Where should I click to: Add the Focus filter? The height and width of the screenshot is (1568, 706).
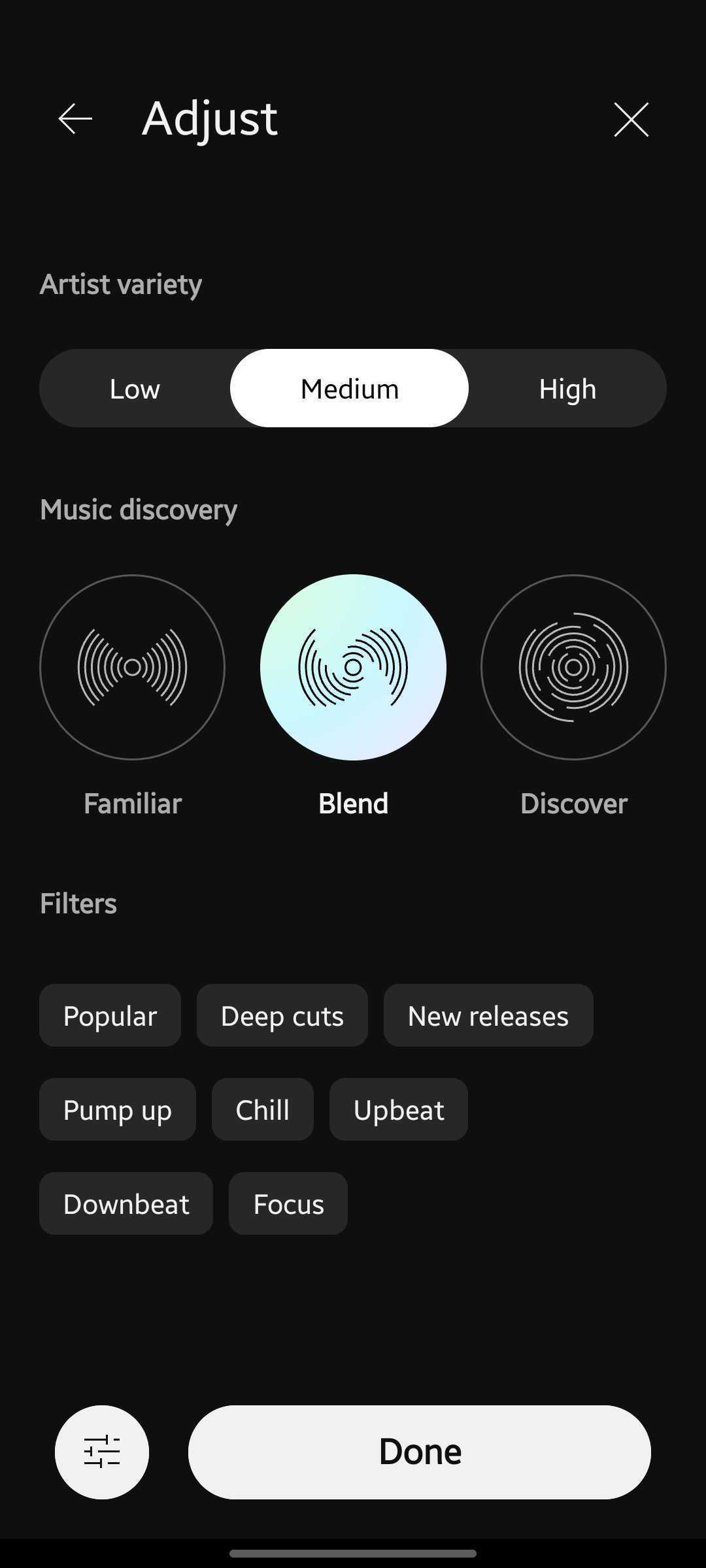click(288, 1204)
